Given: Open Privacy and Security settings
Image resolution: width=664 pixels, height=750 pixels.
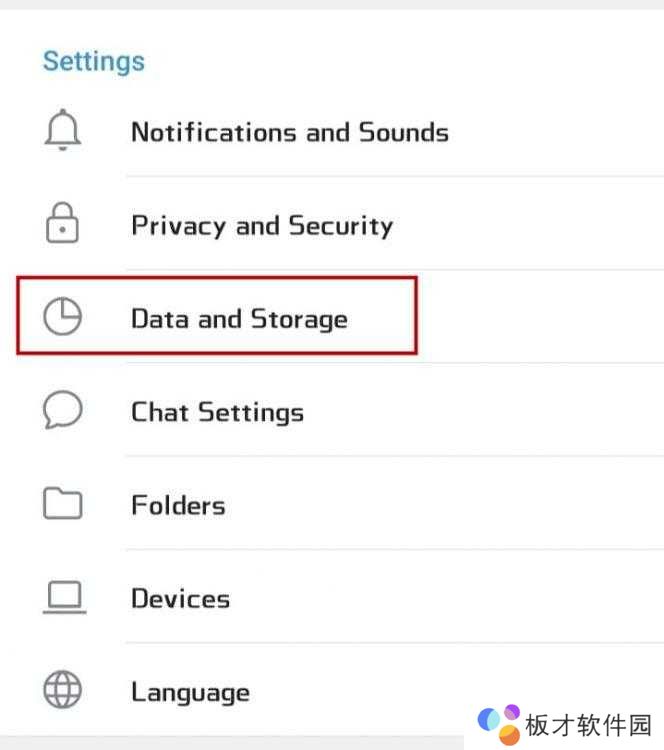Looking at the screenshot, I should [261, 225].
